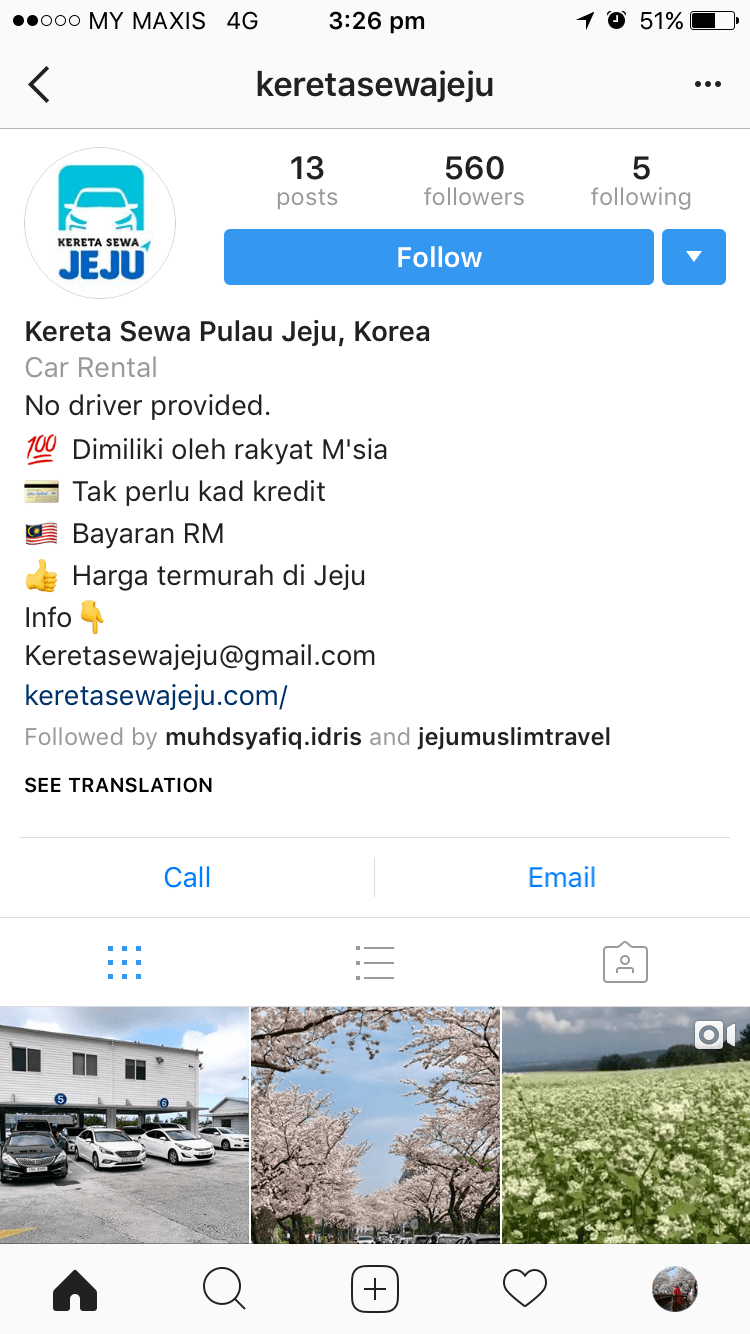Switch to list view
750x1334 pixels.
tap(374, 962)
